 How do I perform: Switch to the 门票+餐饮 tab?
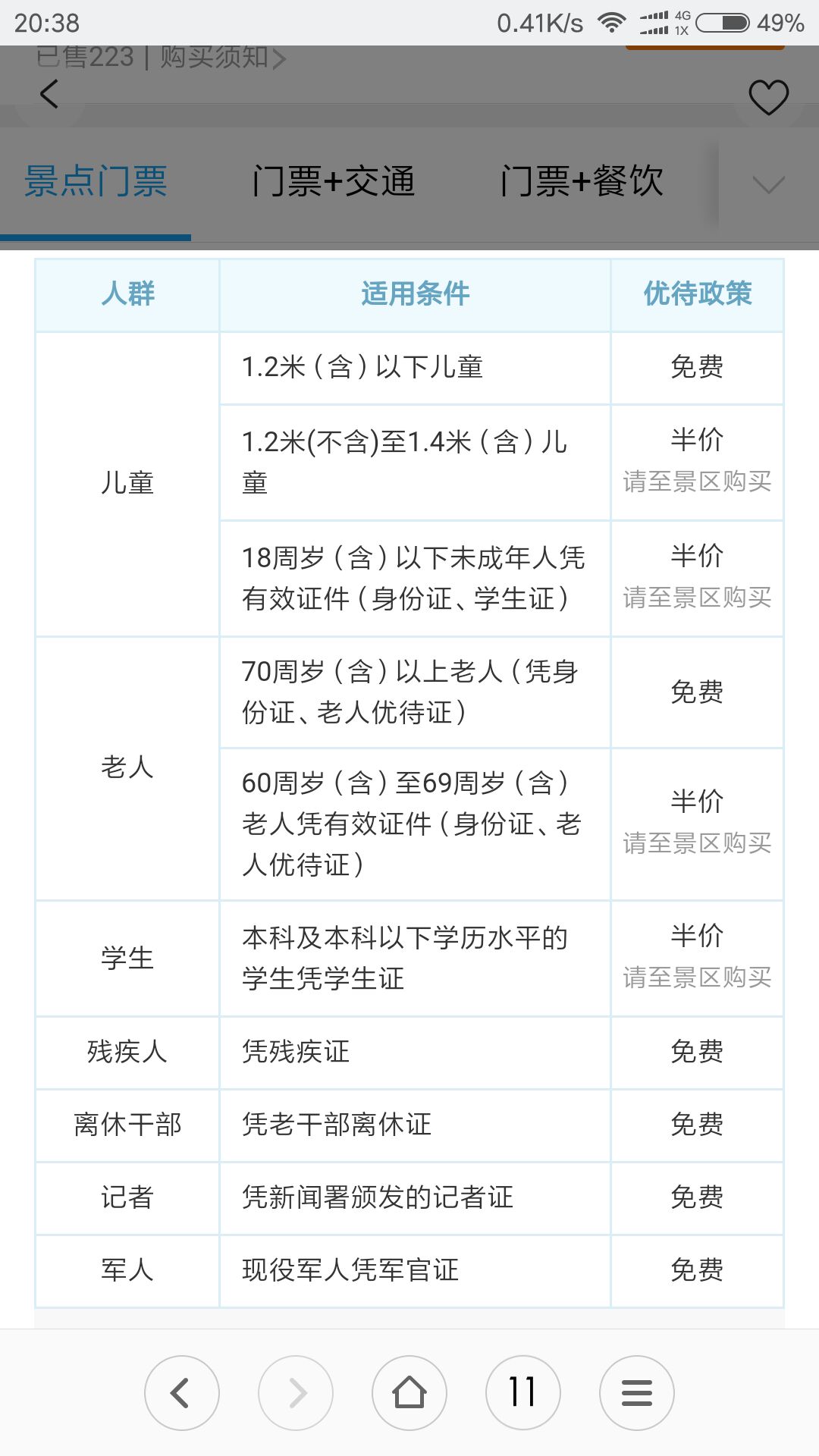click(582, 182)
